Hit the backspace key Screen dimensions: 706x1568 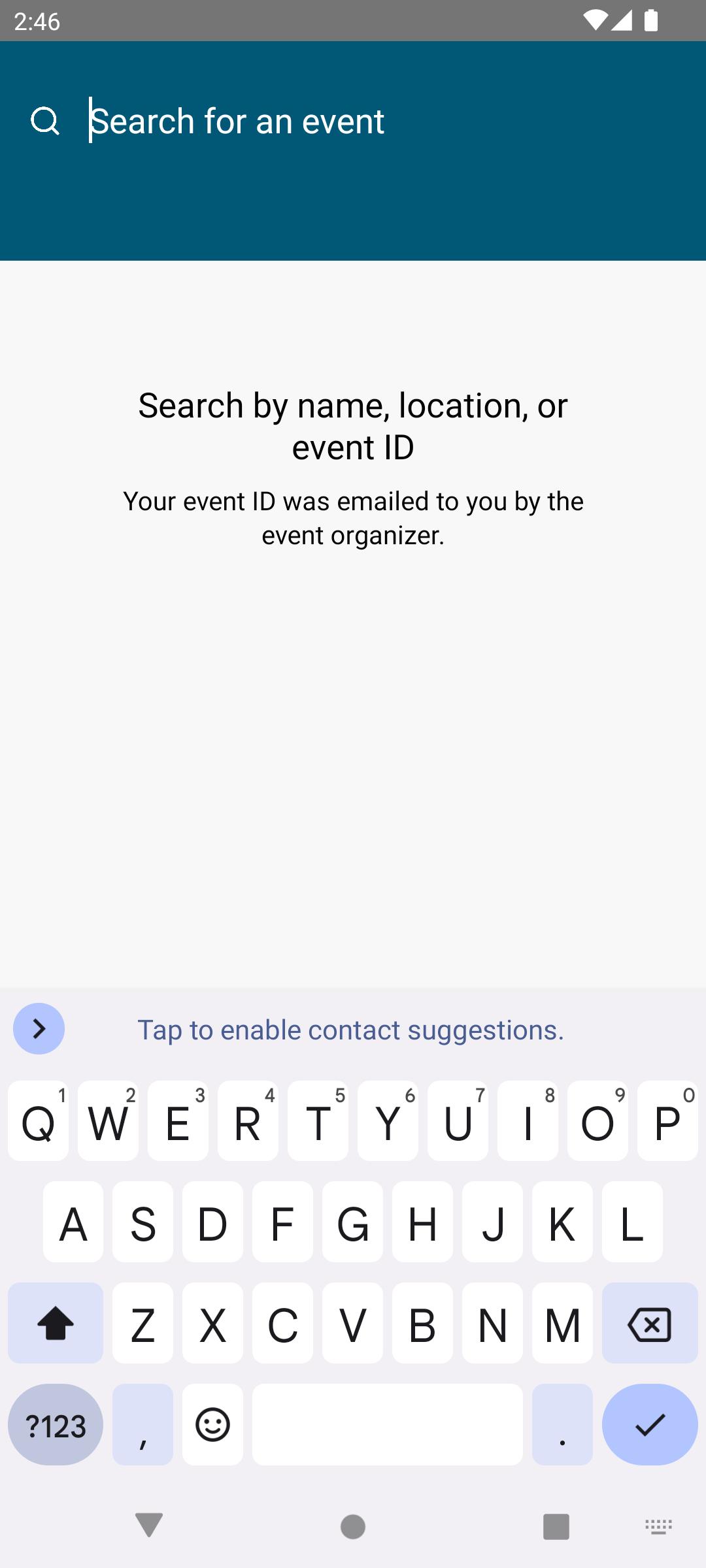coord(650,1324)
